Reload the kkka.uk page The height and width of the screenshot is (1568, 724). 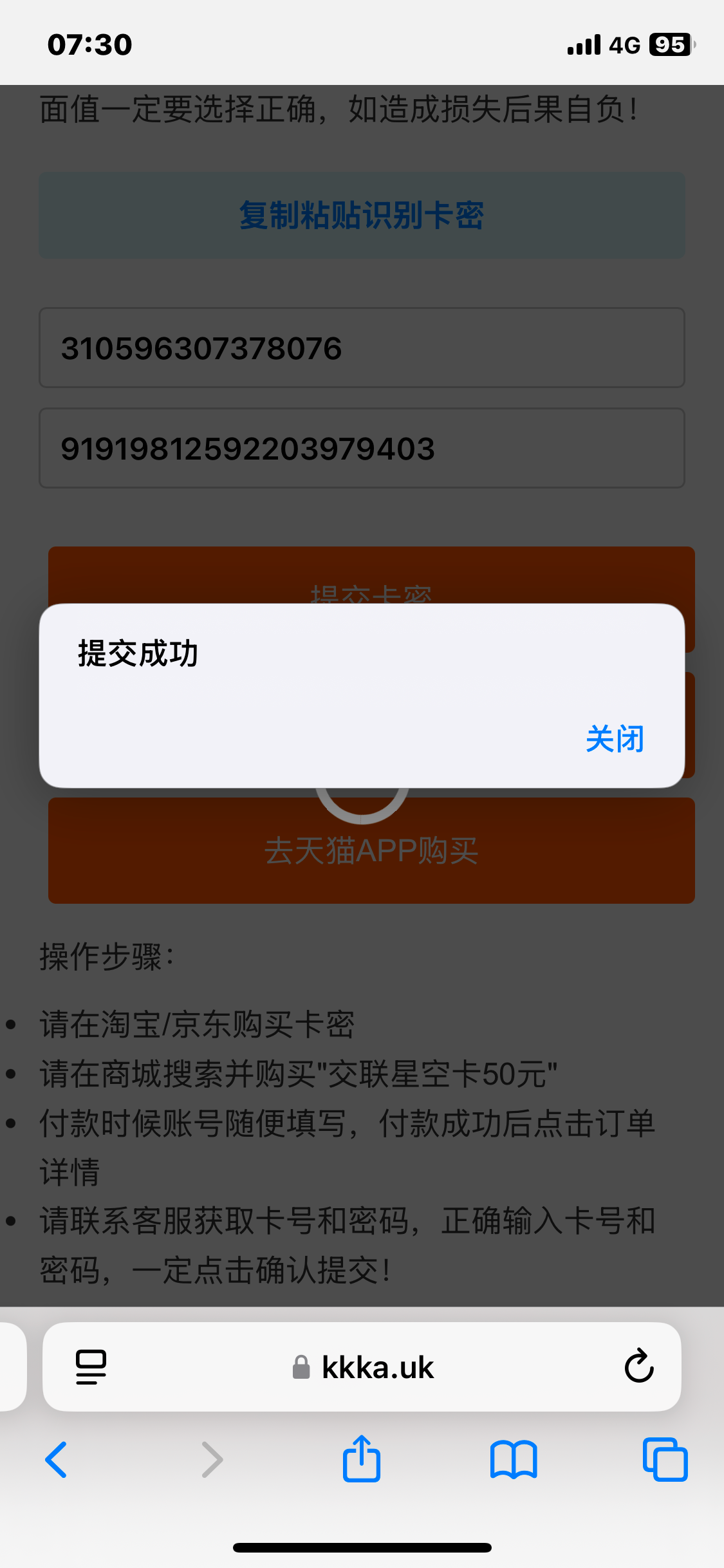point(638,1367)
